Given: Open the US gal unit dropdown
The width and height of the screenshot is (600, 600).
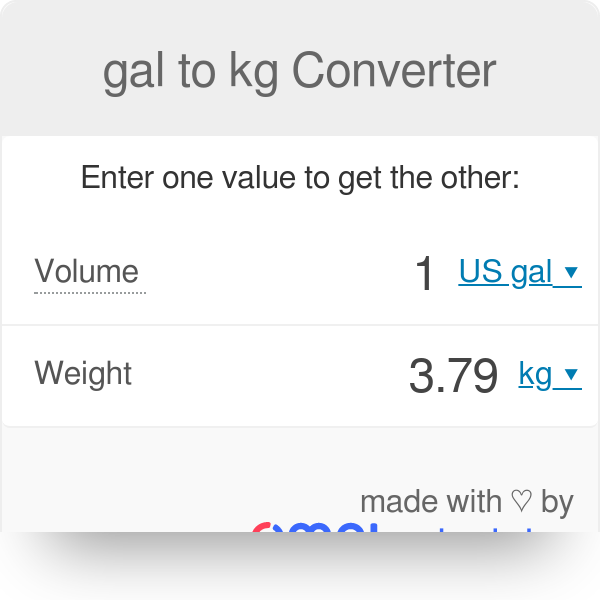Looking at the screenshot, I should 519,272.
